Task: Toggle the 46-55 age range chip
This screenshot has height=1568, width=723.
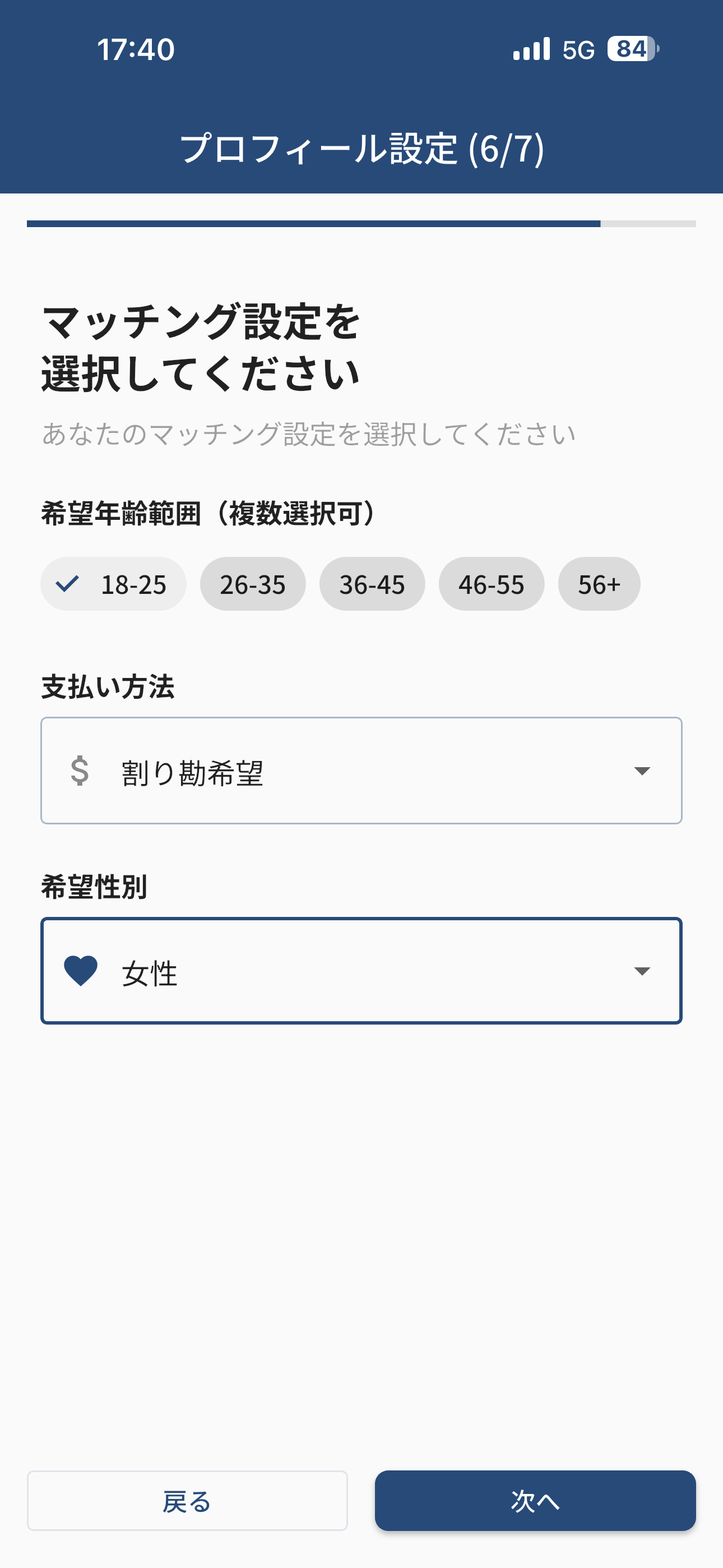Action: point(491,583)
